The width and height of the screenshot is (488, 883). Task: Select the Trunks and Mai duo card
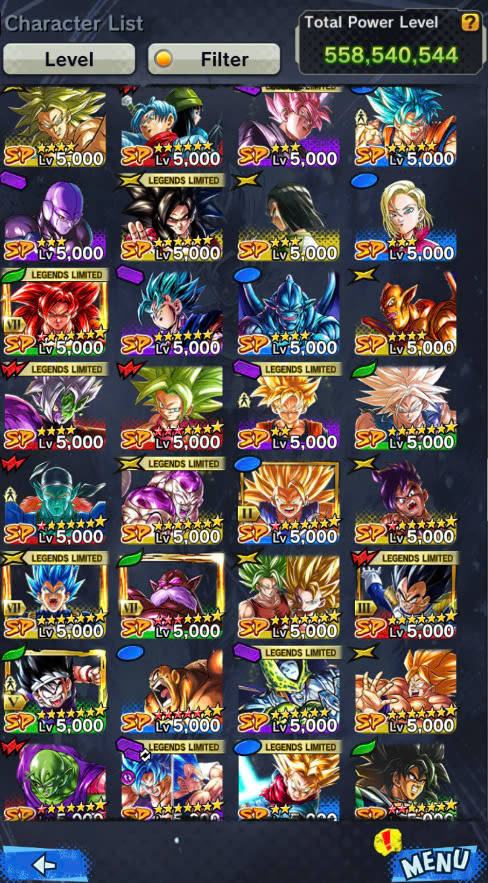coord(172,127)
